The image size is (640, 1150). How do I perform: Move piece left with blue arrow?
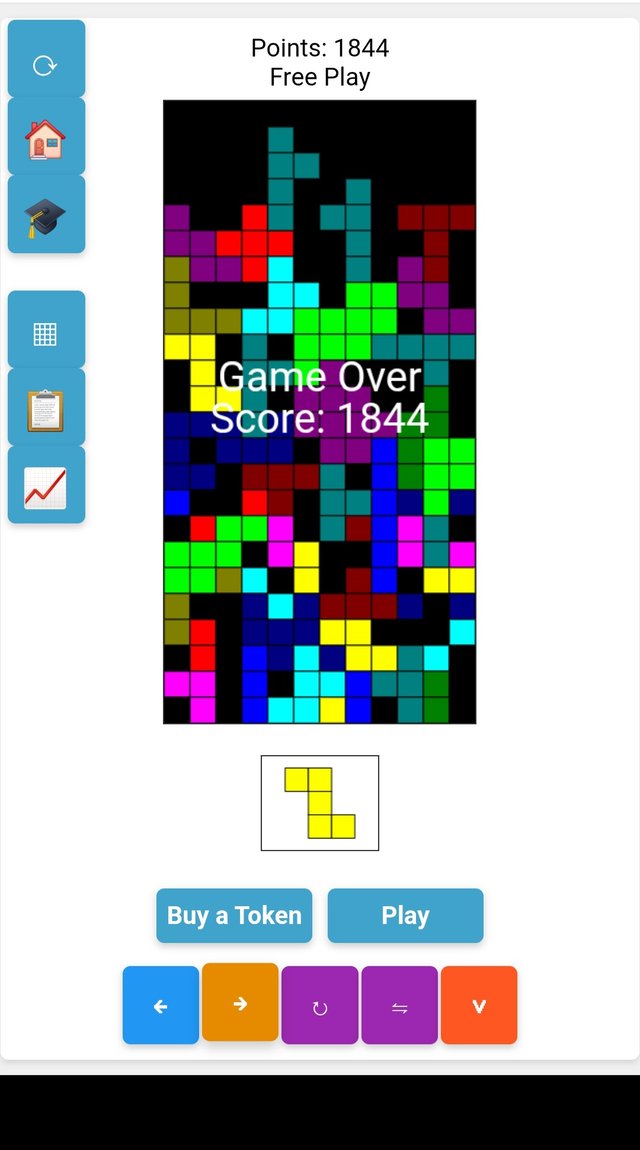[160, 1005]
